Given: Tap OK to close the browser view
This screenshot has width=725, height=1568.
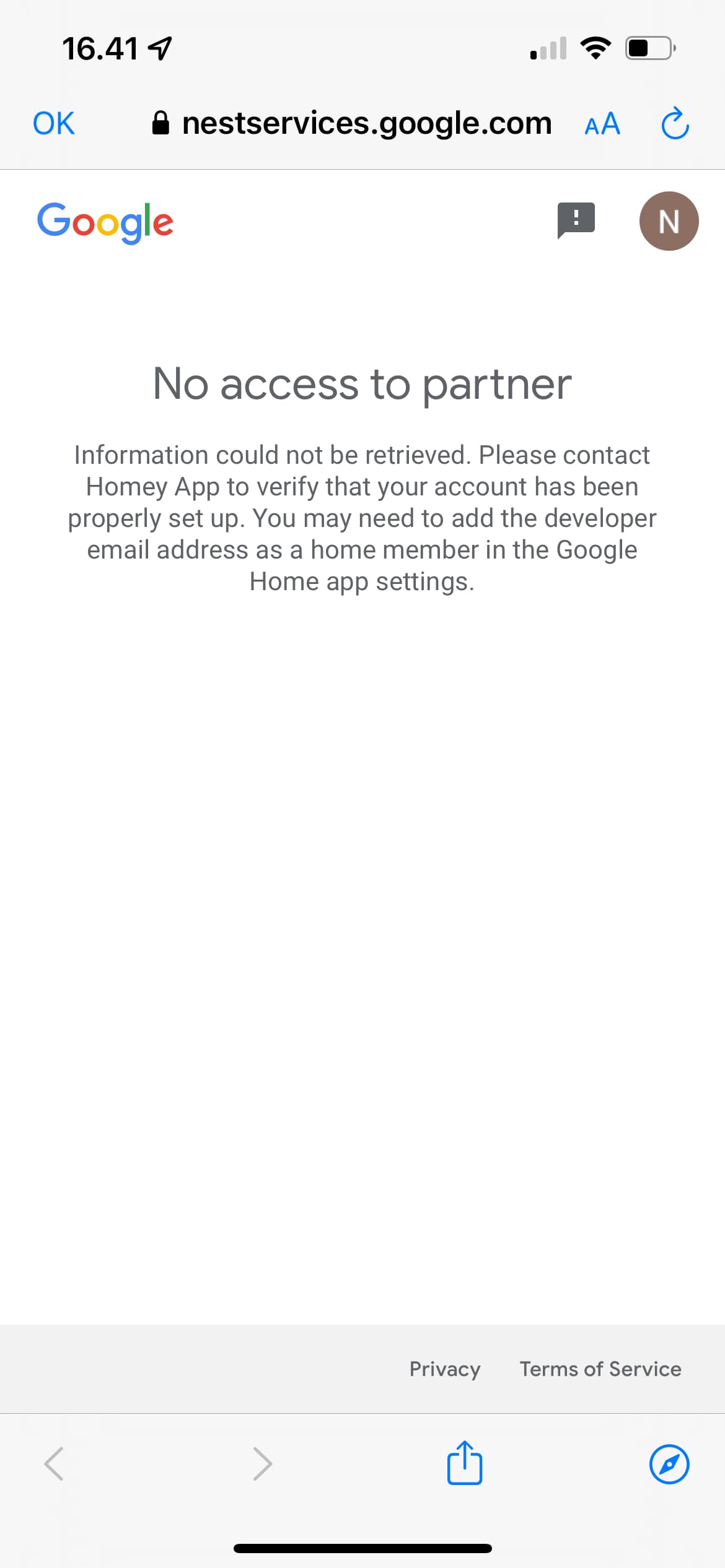Looking at the screenshot, I should pos(54,123).
